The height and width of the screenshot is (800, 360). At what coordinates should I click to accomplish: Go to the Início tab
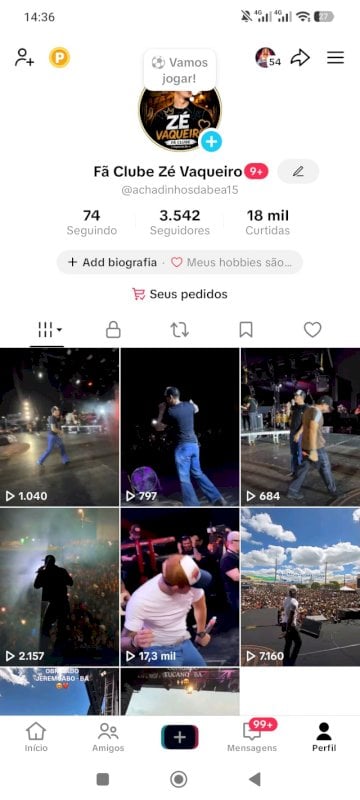pyautogui.click(x=36, y=737)
